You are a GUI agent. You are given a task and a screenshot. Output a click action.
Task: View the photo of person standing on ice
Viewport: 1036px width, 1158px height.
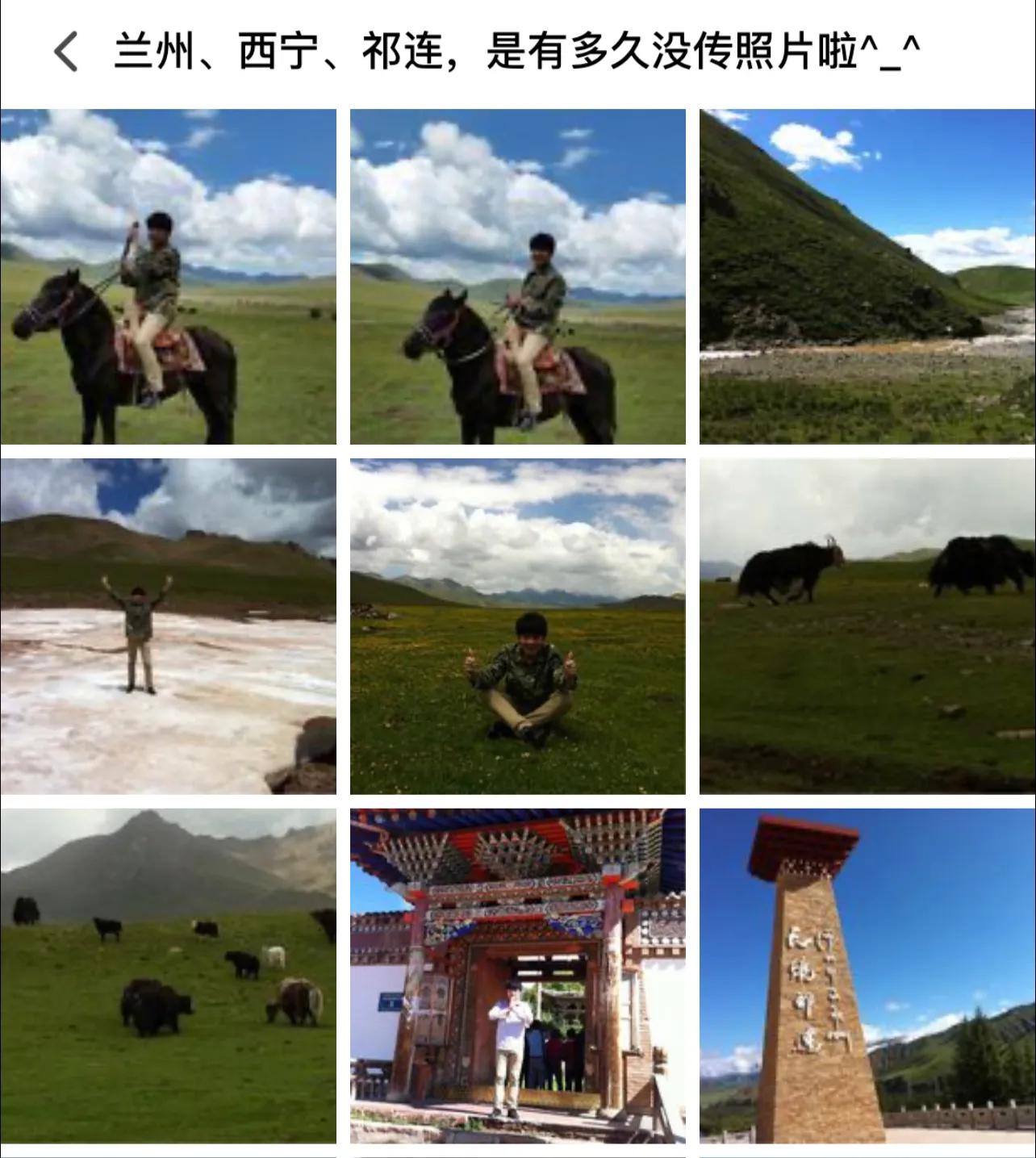click(168, 626)
